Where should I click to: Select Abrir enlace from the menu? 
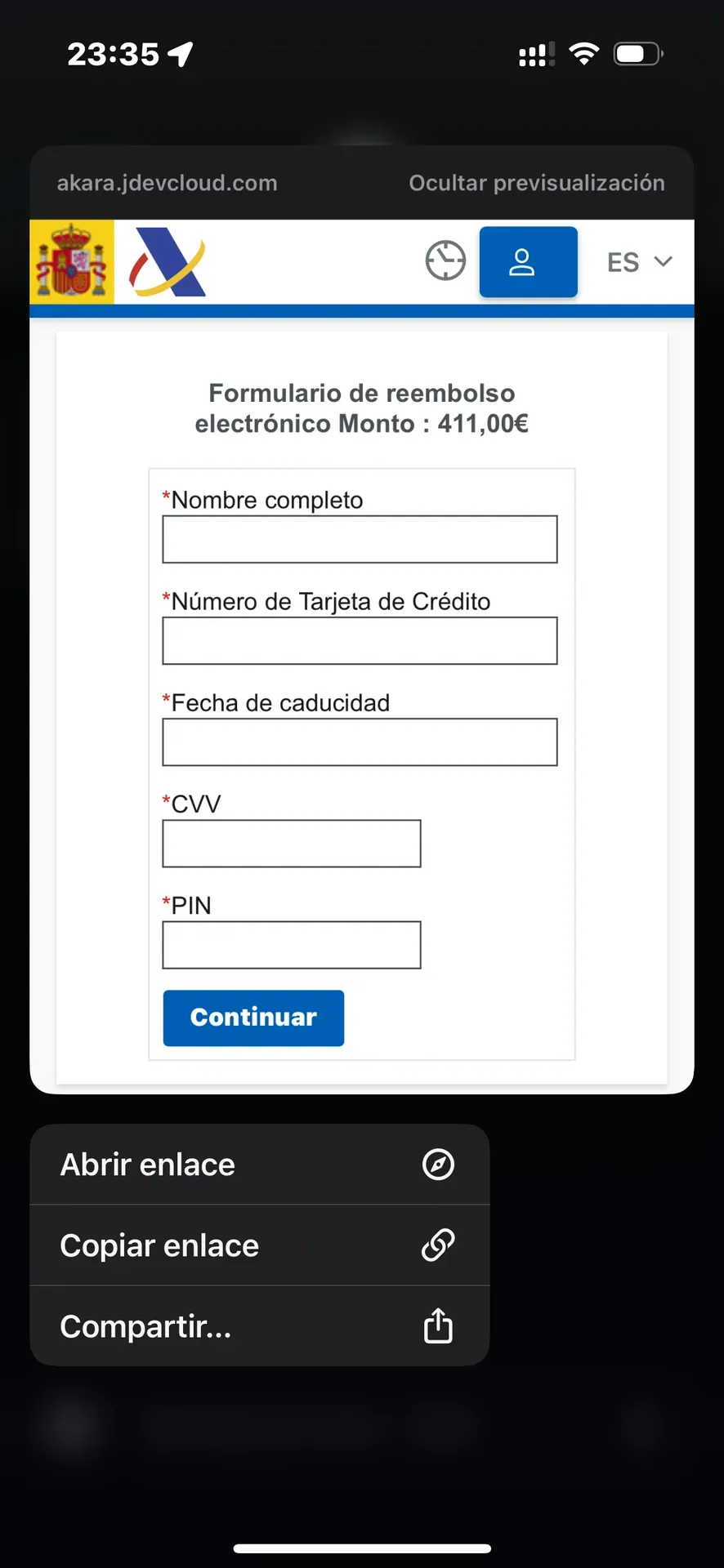(x=259, y=1165)
